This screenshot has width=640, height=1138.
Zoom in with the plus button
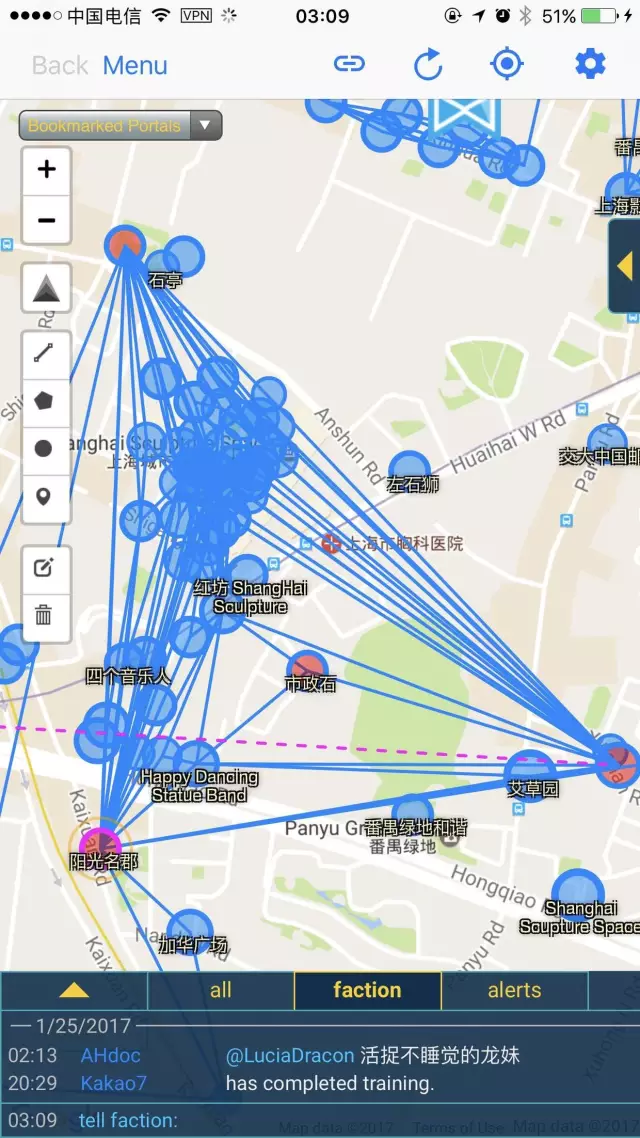[46, 169]
